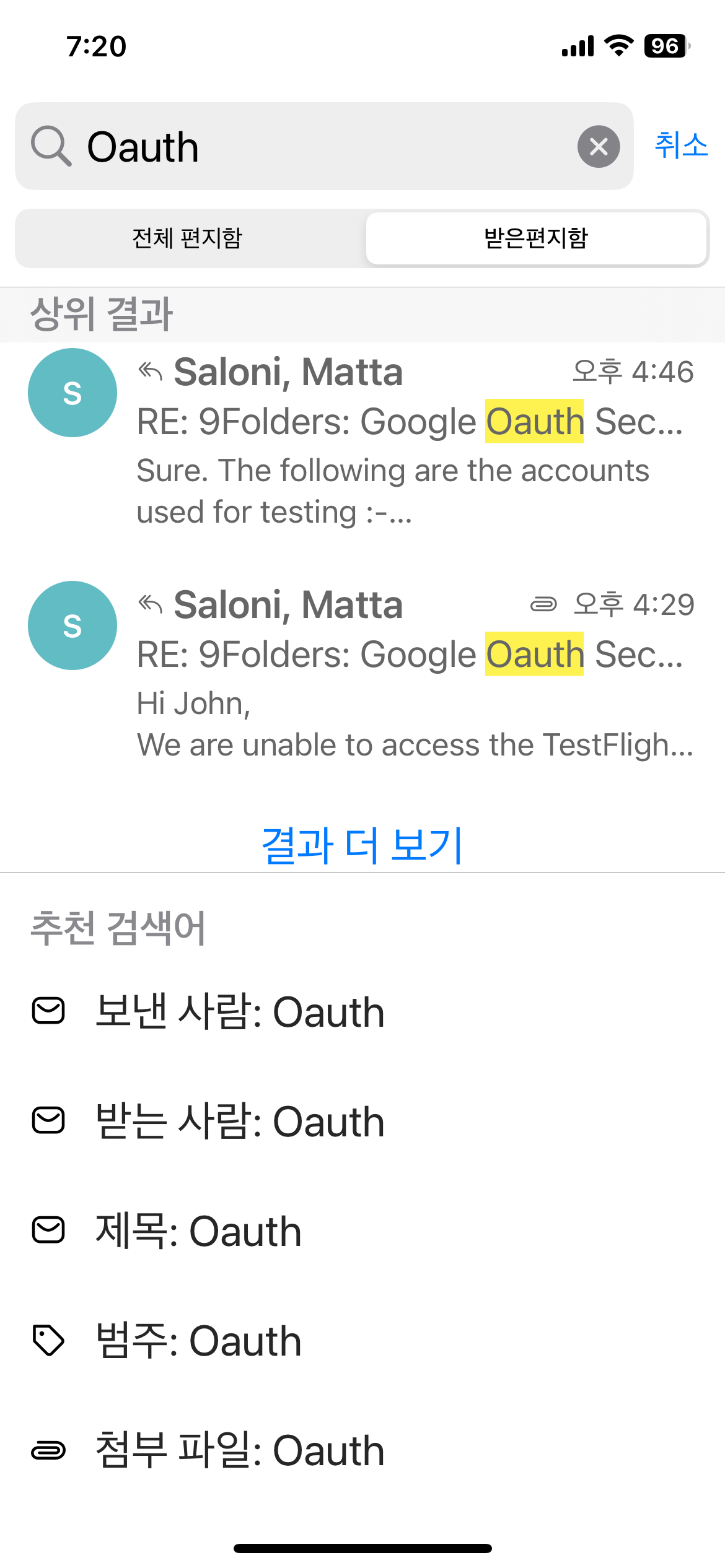Screen dimensions: 725x1568
Task: Choose suggestion 받는 사람: Oauth
Action: 362,1122
